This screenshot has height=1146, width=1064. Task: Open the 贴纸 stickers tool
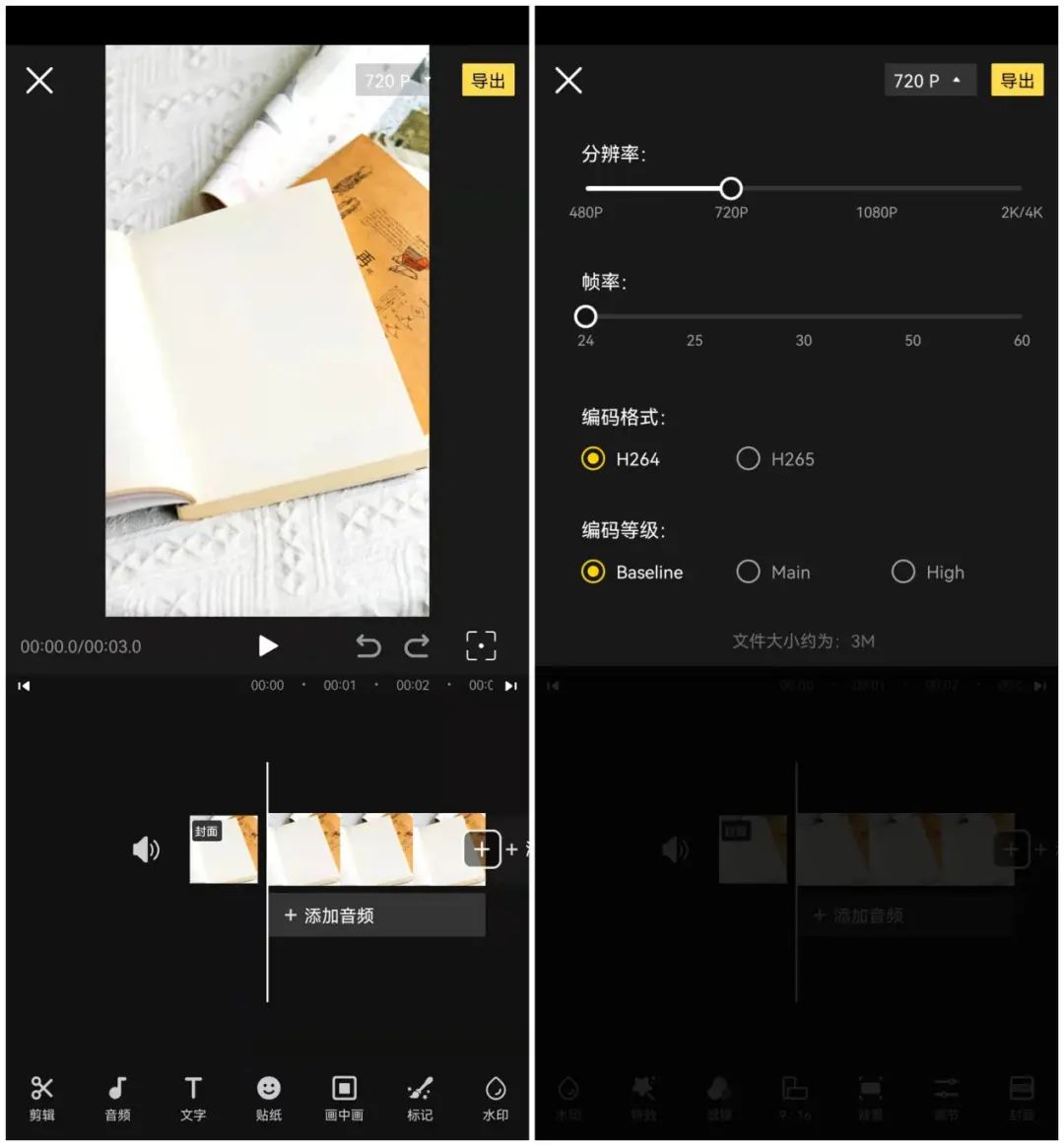pyautogui.click(x=269, y=1098)
